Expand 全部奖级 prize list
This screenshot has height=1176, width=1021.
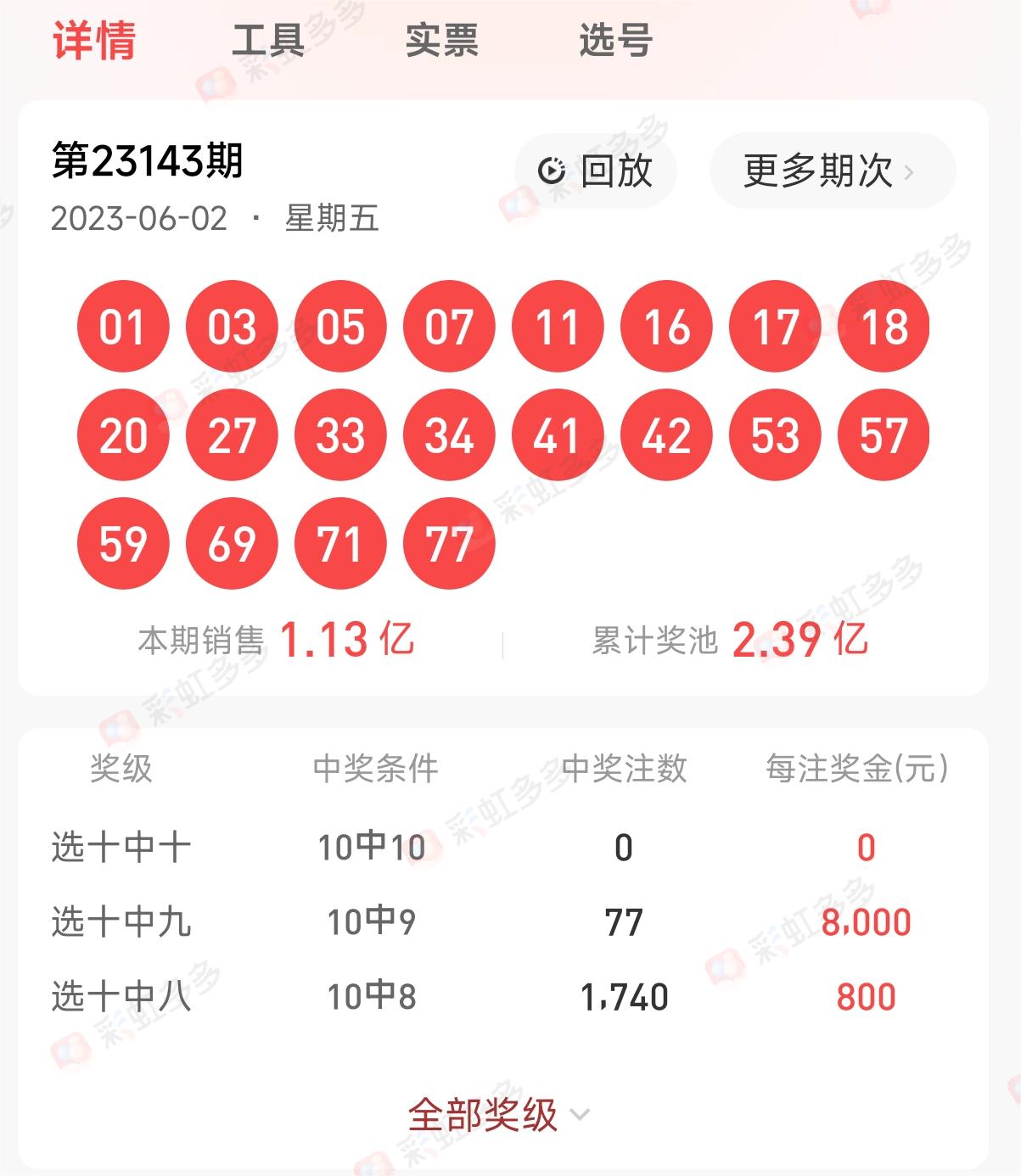click(x=498, y=1114)
